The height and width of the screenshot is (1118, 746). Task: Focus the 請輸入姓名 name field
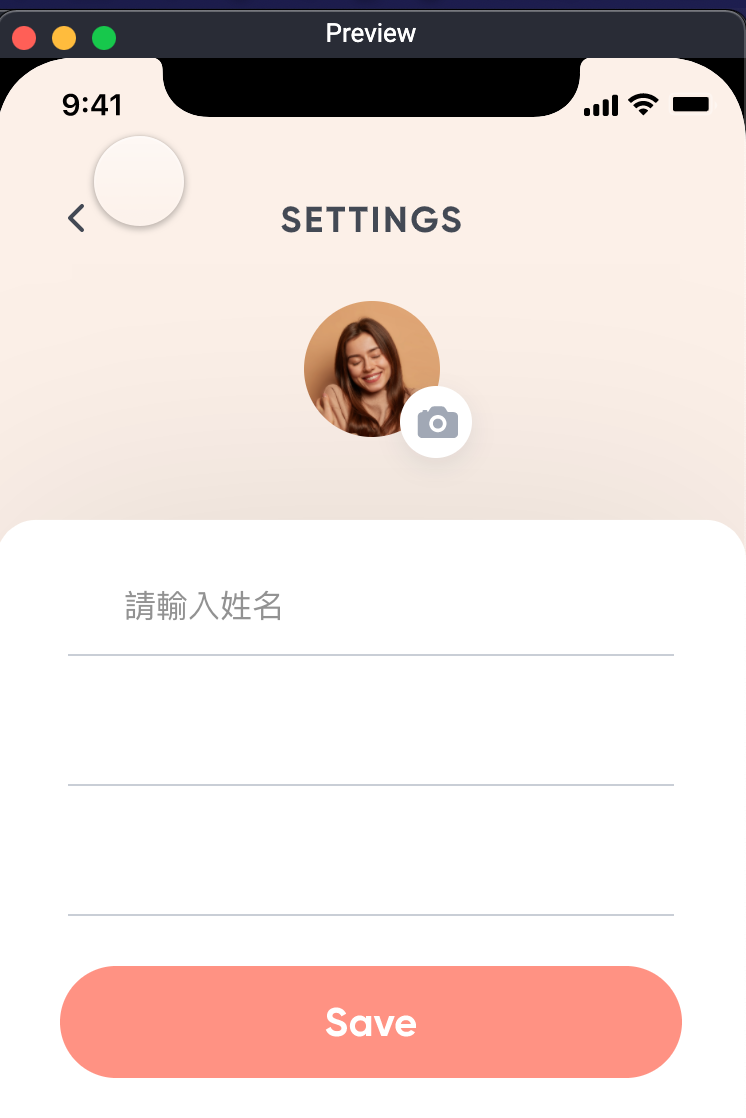pos(370,607)
